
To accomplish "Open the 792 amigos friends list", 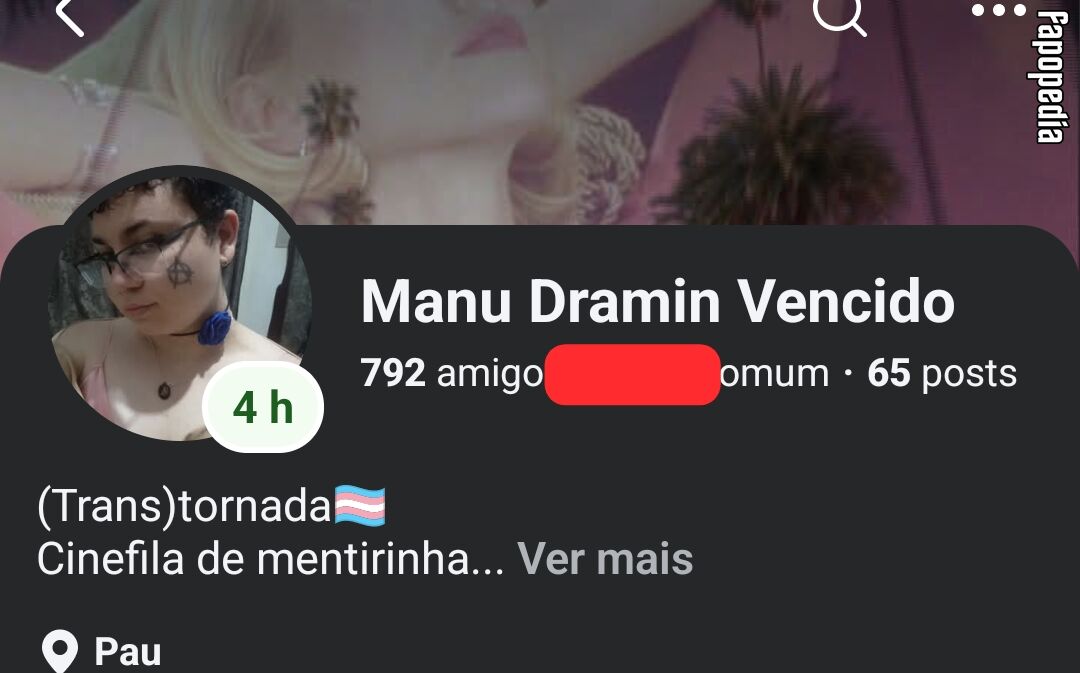I will tap(452, 373).
